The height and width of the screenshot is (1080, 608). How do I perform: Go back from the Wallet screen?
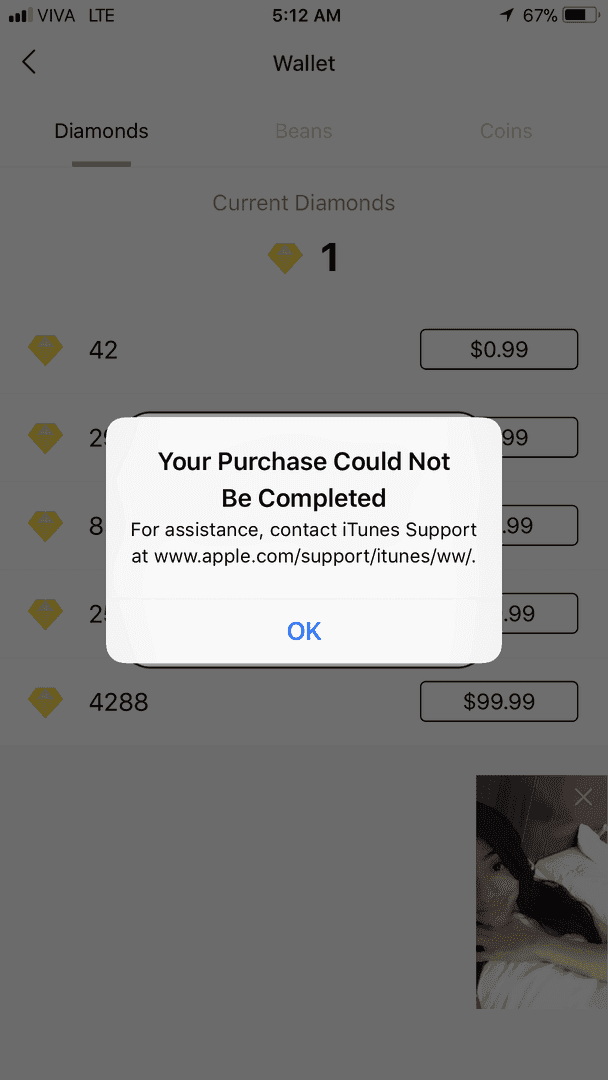pyautogui.click(x=29, y=62)
